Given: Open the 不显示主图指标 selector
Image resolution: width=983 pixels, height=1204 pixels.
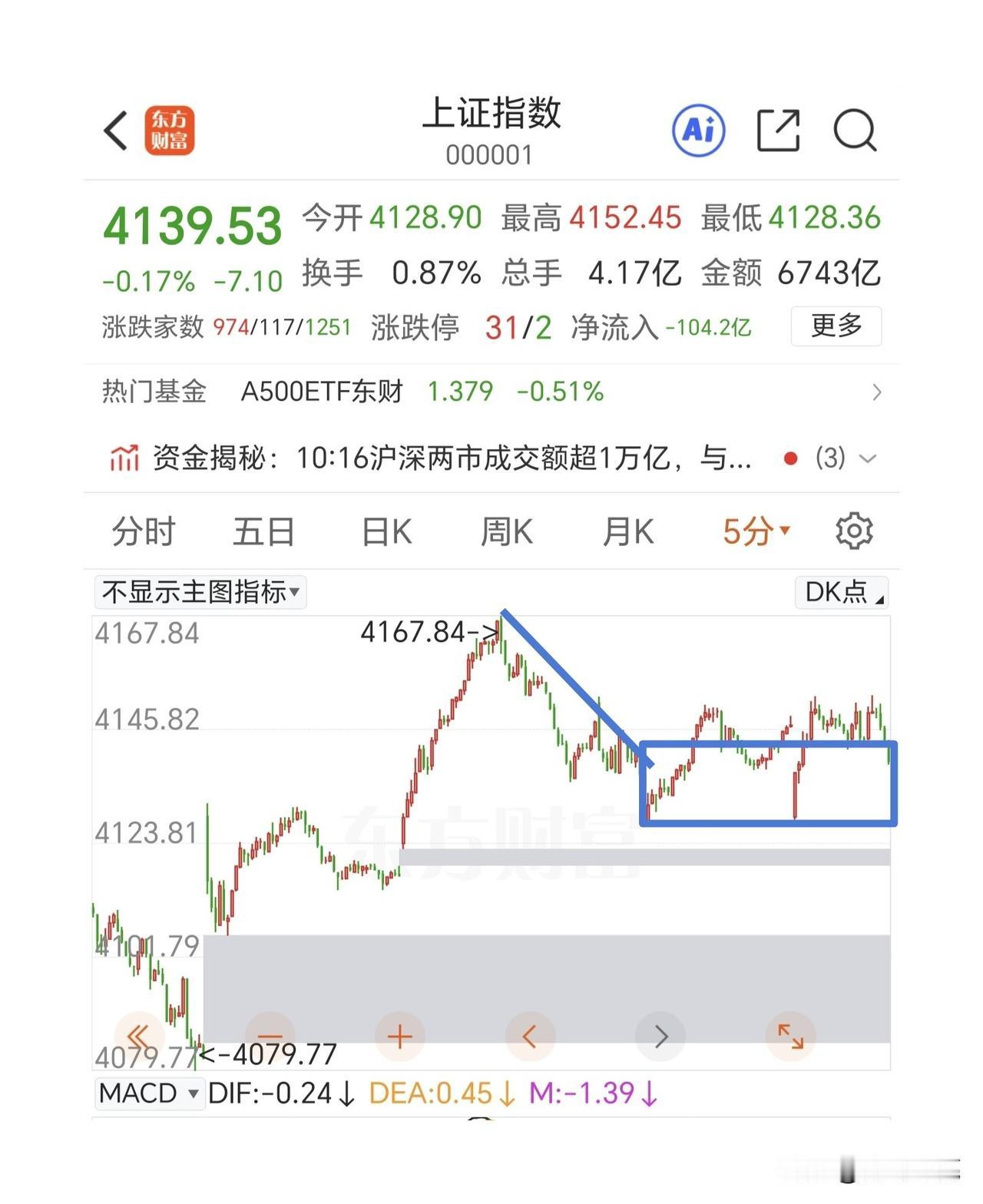Looking at the screenshot, I should [x=198, y=592].
